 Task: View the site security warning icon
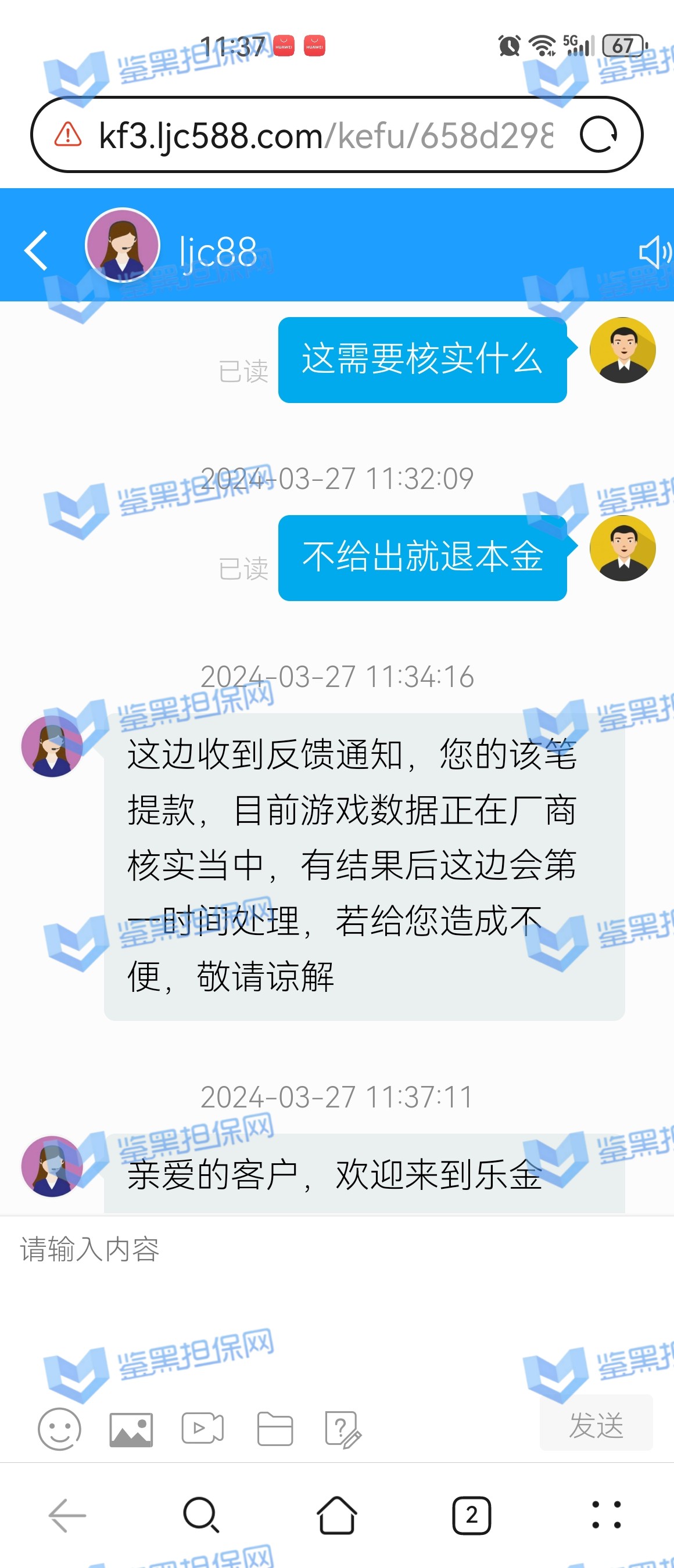pos(68,135)
